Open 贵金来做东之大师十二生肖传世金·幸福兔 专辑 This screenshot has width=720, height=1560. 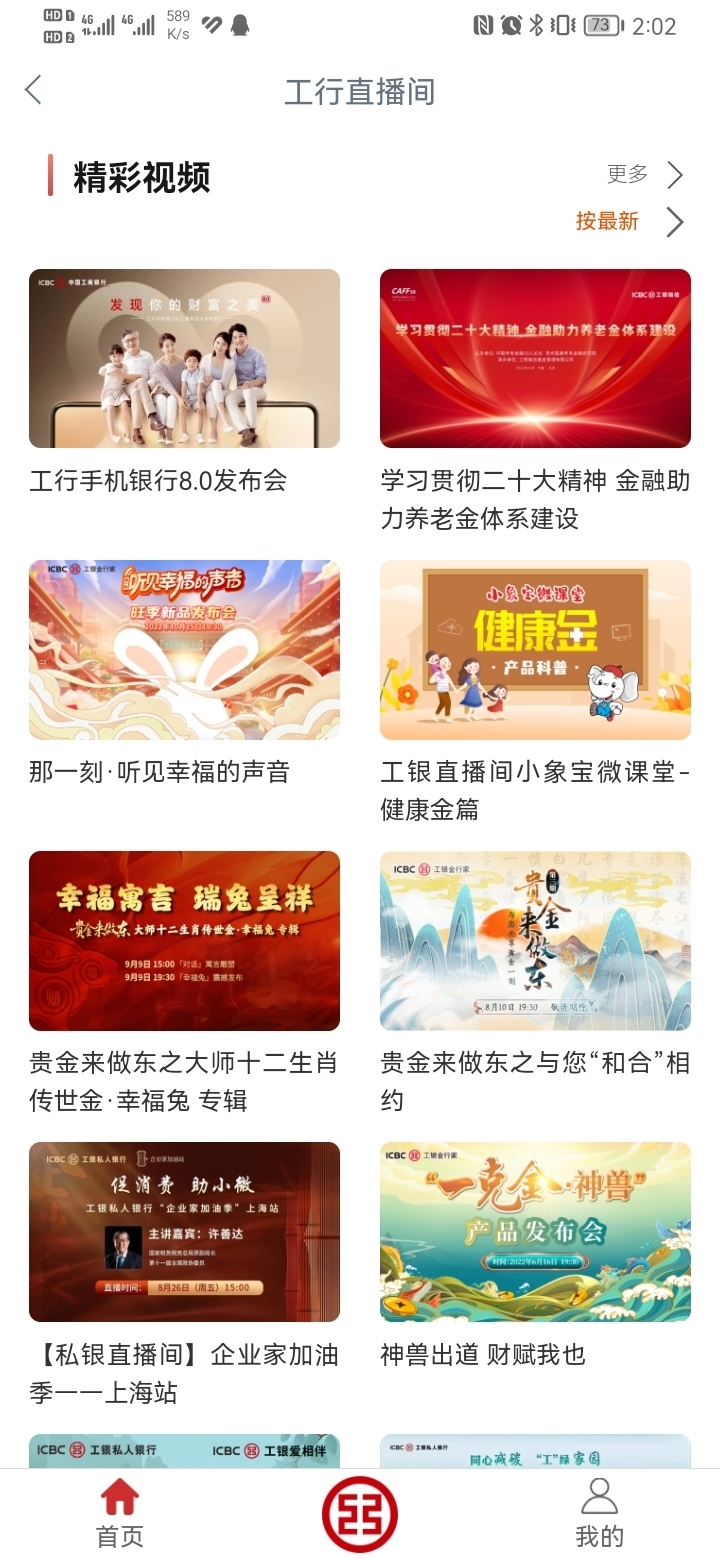184,940
